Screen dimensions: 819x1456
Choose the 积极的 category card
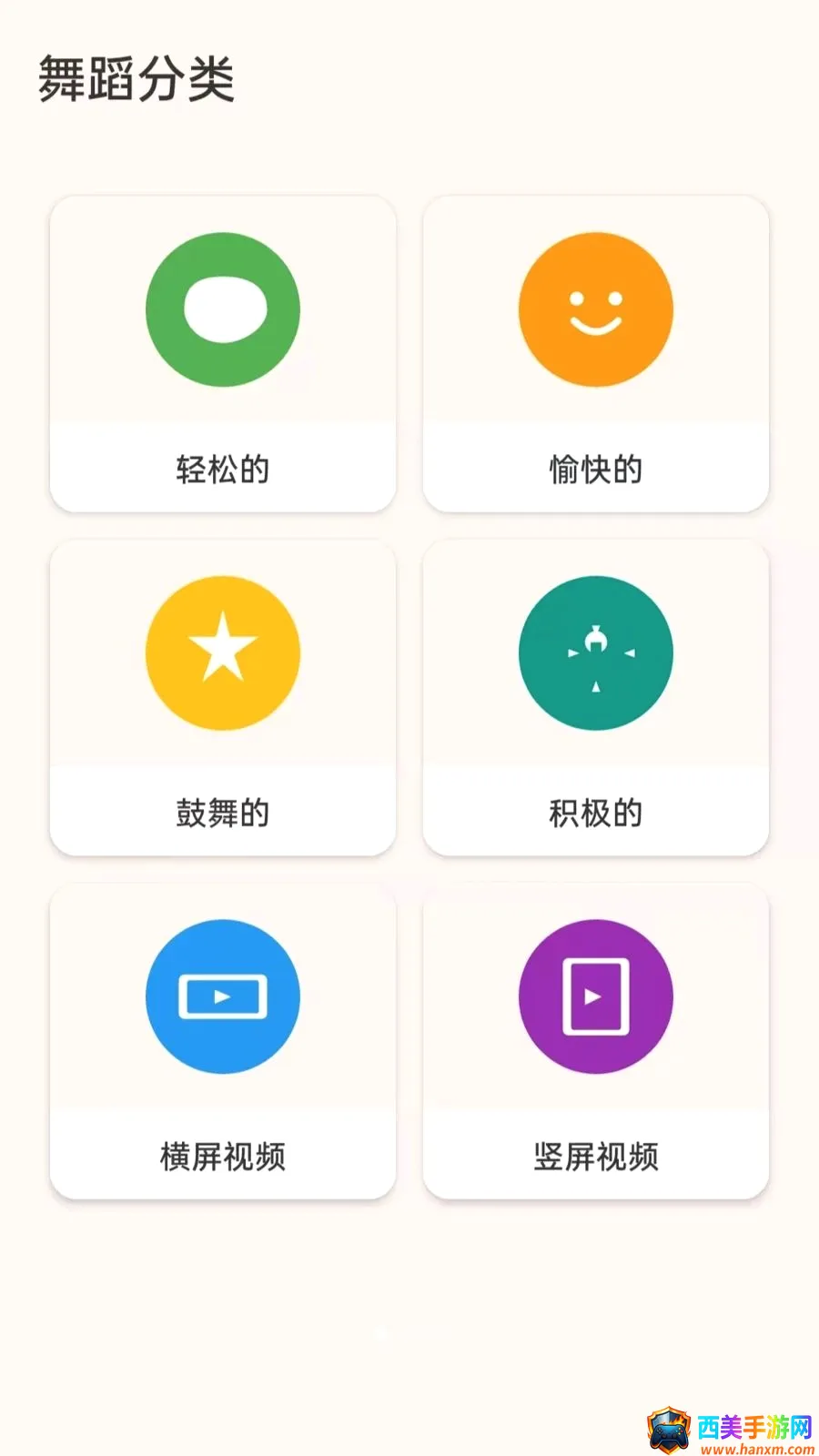point(596,697)
